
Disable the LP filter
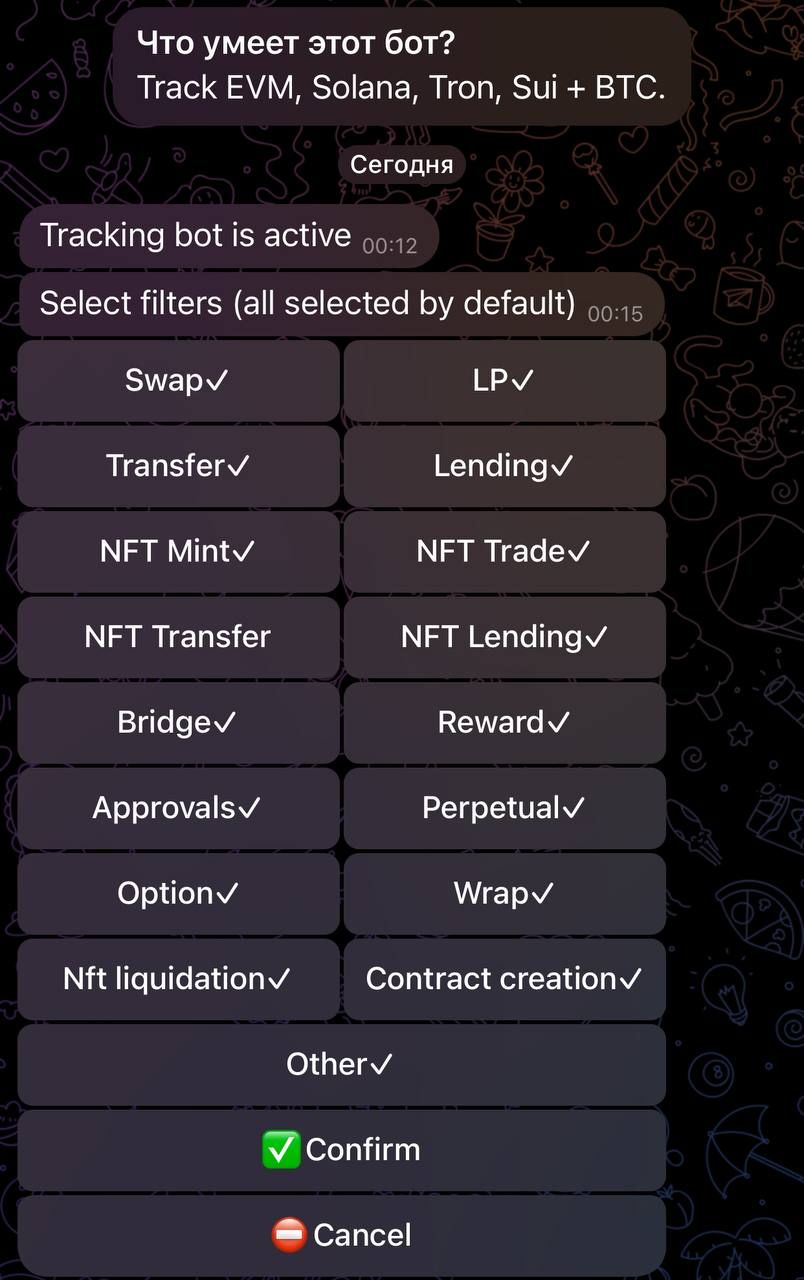pyautogui.click(x=504, y=380)
